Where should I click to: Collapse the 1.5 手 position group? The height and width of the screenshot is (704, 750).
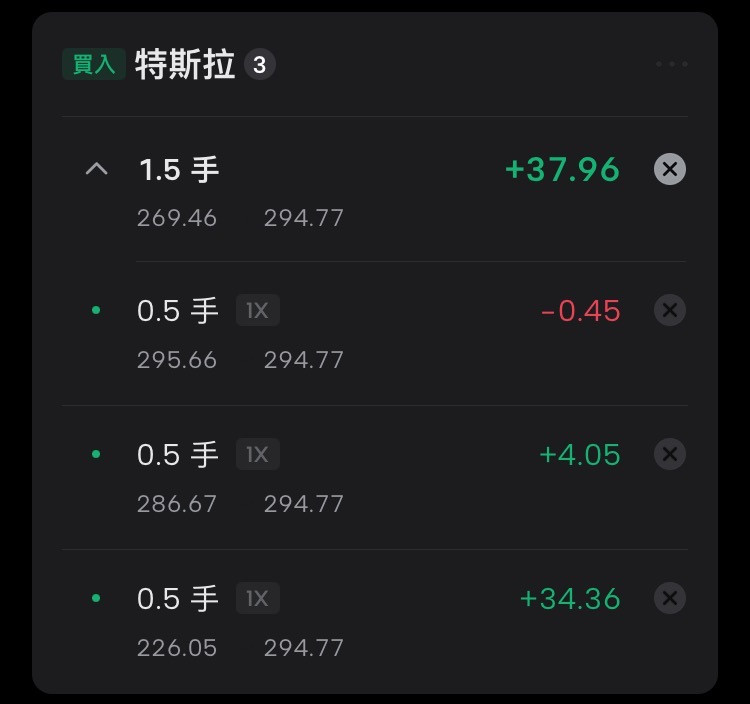96,170
